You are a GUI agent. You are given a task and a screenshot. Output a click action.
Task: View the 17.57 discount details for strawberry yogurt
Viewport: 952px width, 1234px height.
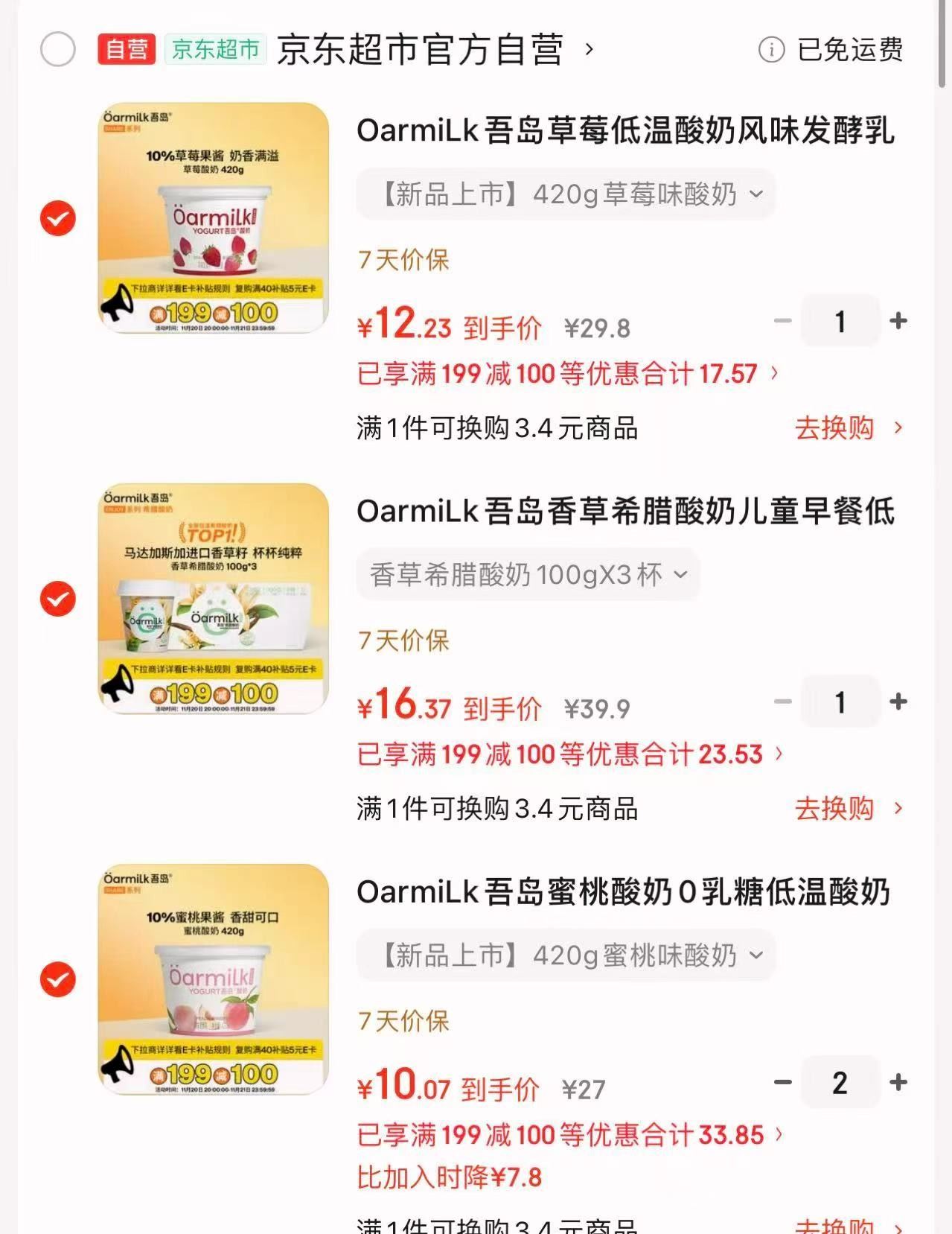pos(567,373)
